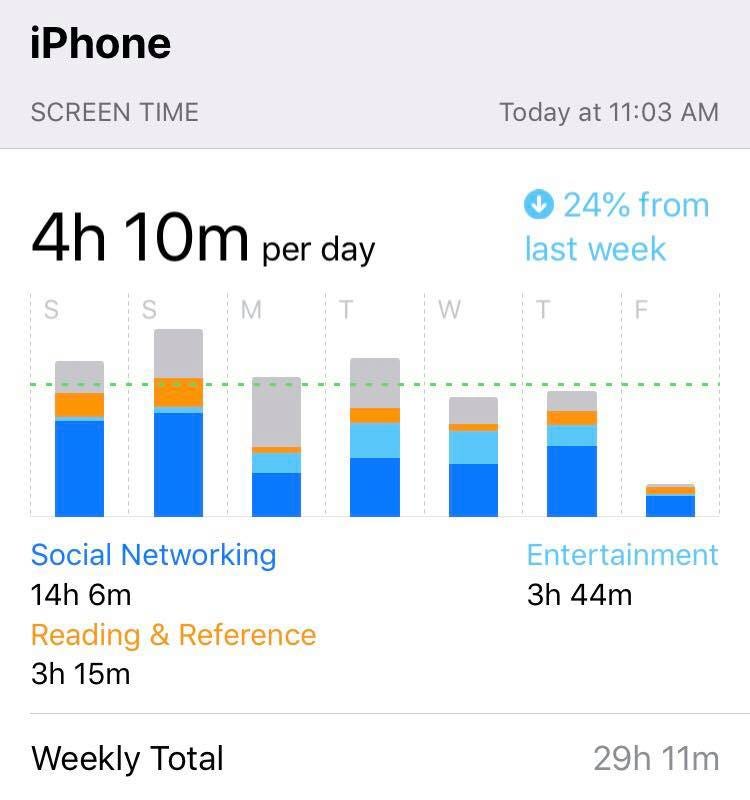Select Monday's usage bar in the chart

(x=276, y=447)
